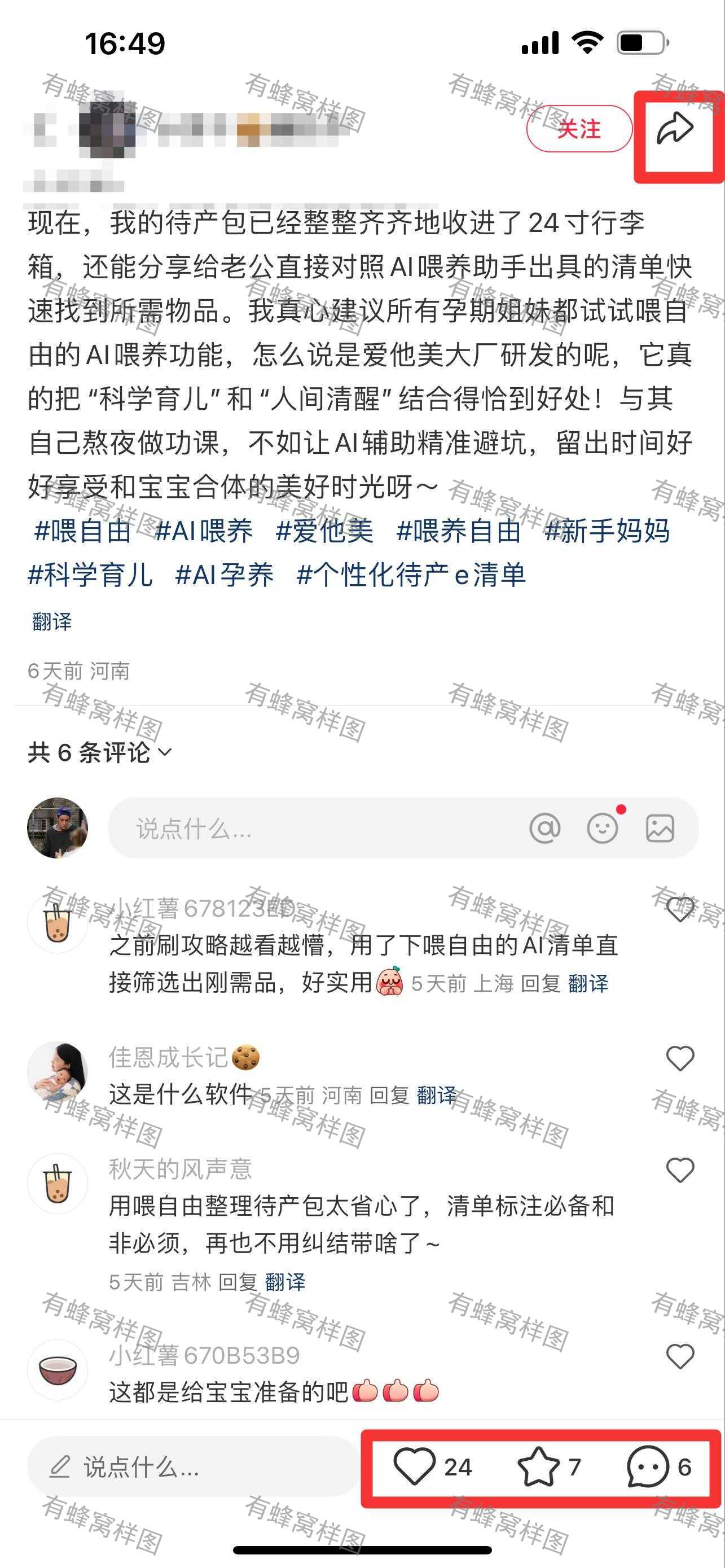Mention someone with the @ icon

[x=544, y=828]
